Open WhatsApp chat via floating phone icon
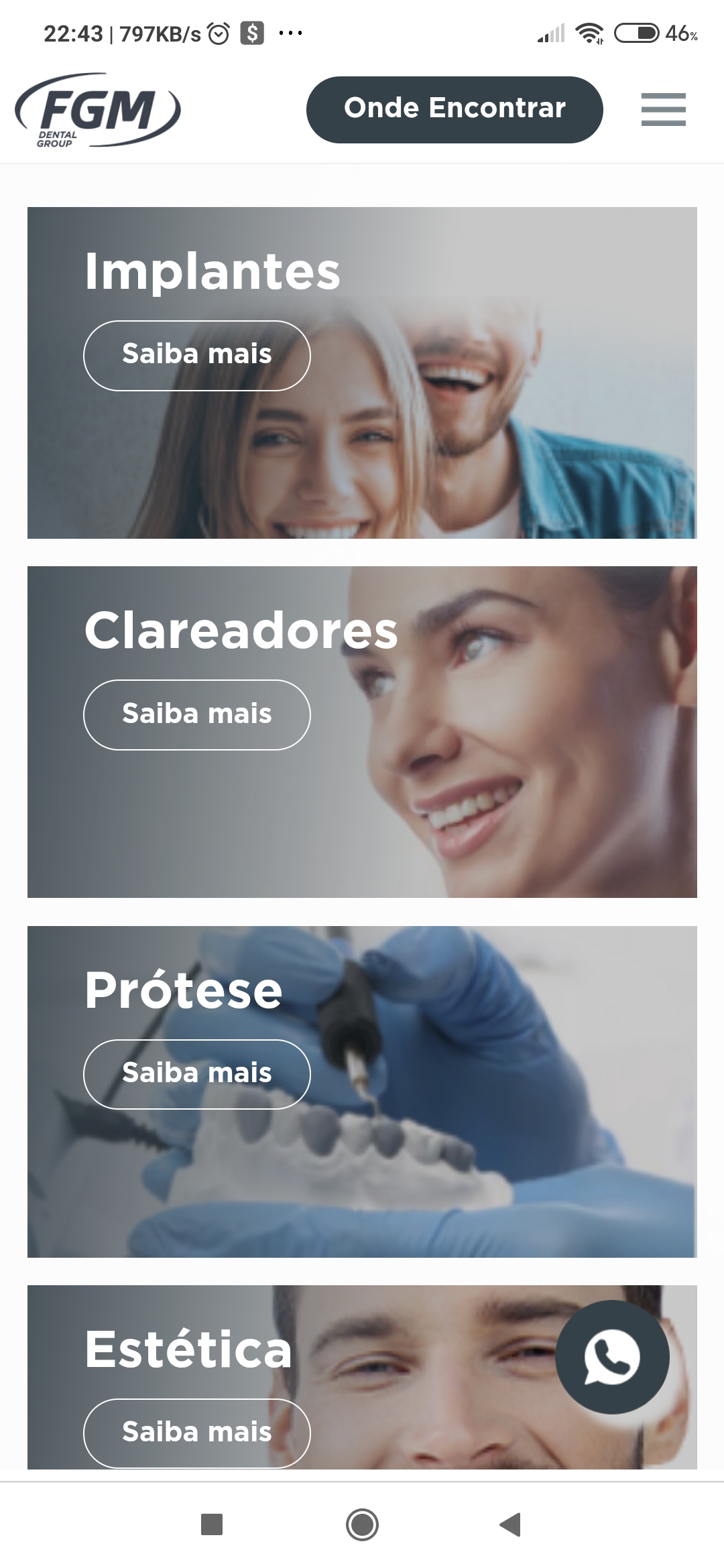 pyautogui.click(x=612, y=1356)
